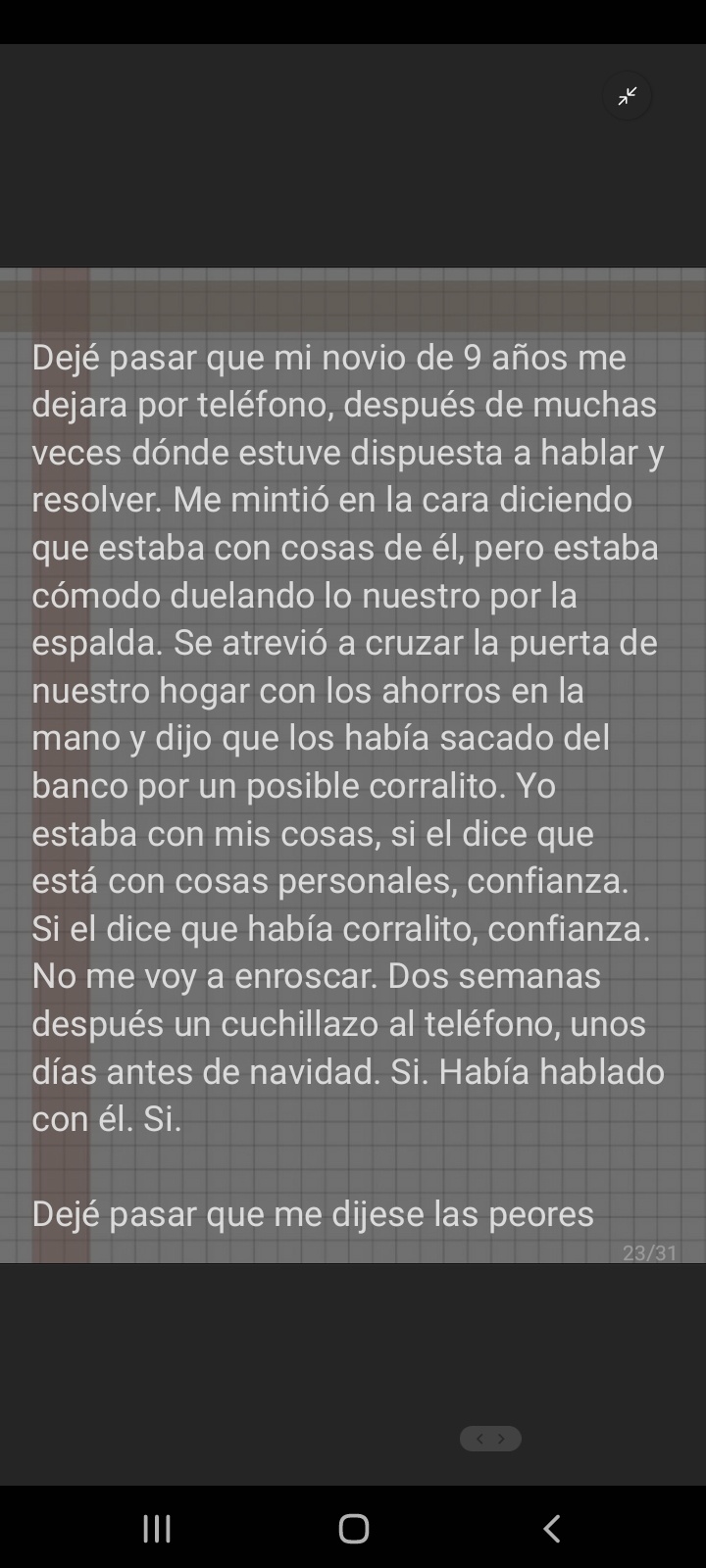The image size is (706, 1568).
Task: Open recent apps from navigation bar
Action: (x=157, y=1528)
